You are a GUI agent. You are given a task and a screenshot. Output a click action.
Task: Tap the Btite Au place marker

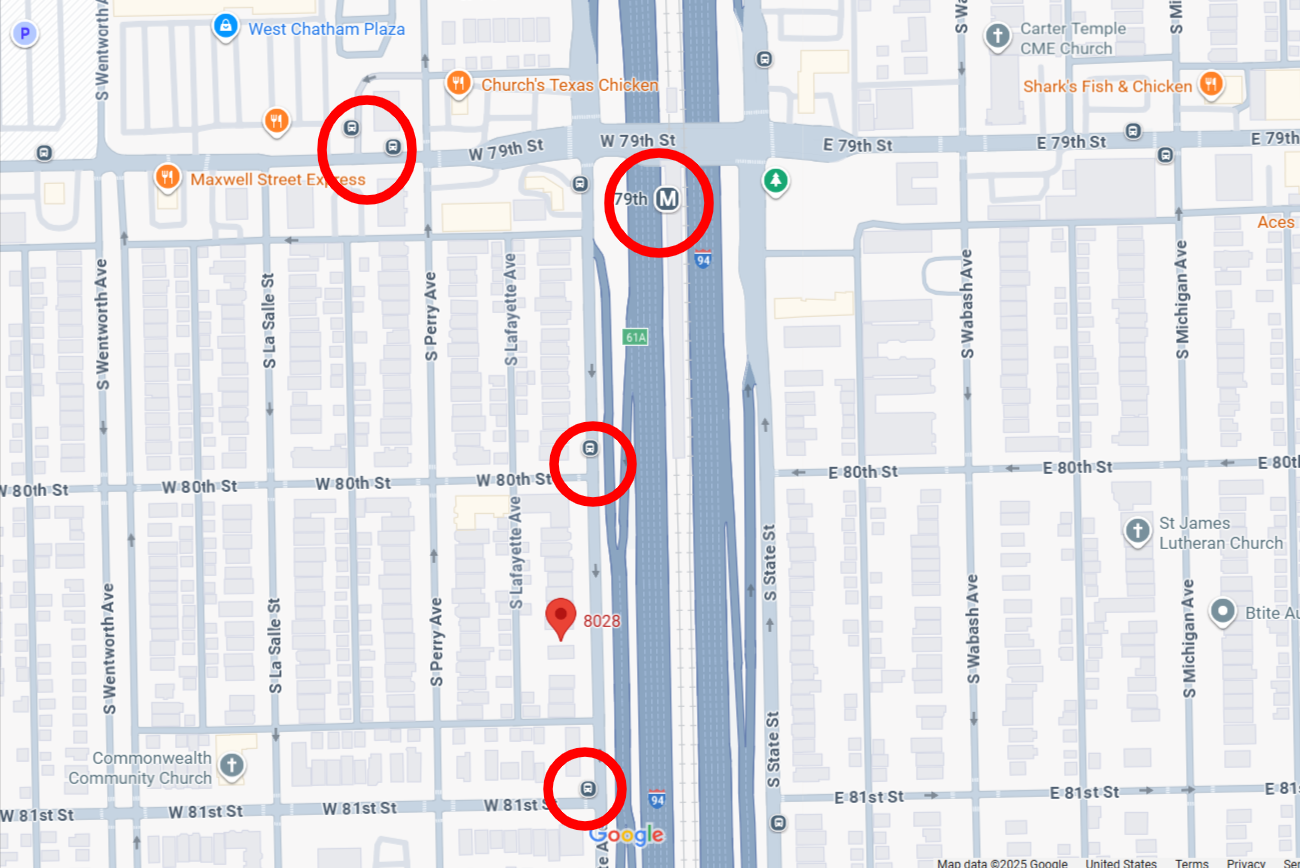pyautogui.click(x=1222, y=612)
